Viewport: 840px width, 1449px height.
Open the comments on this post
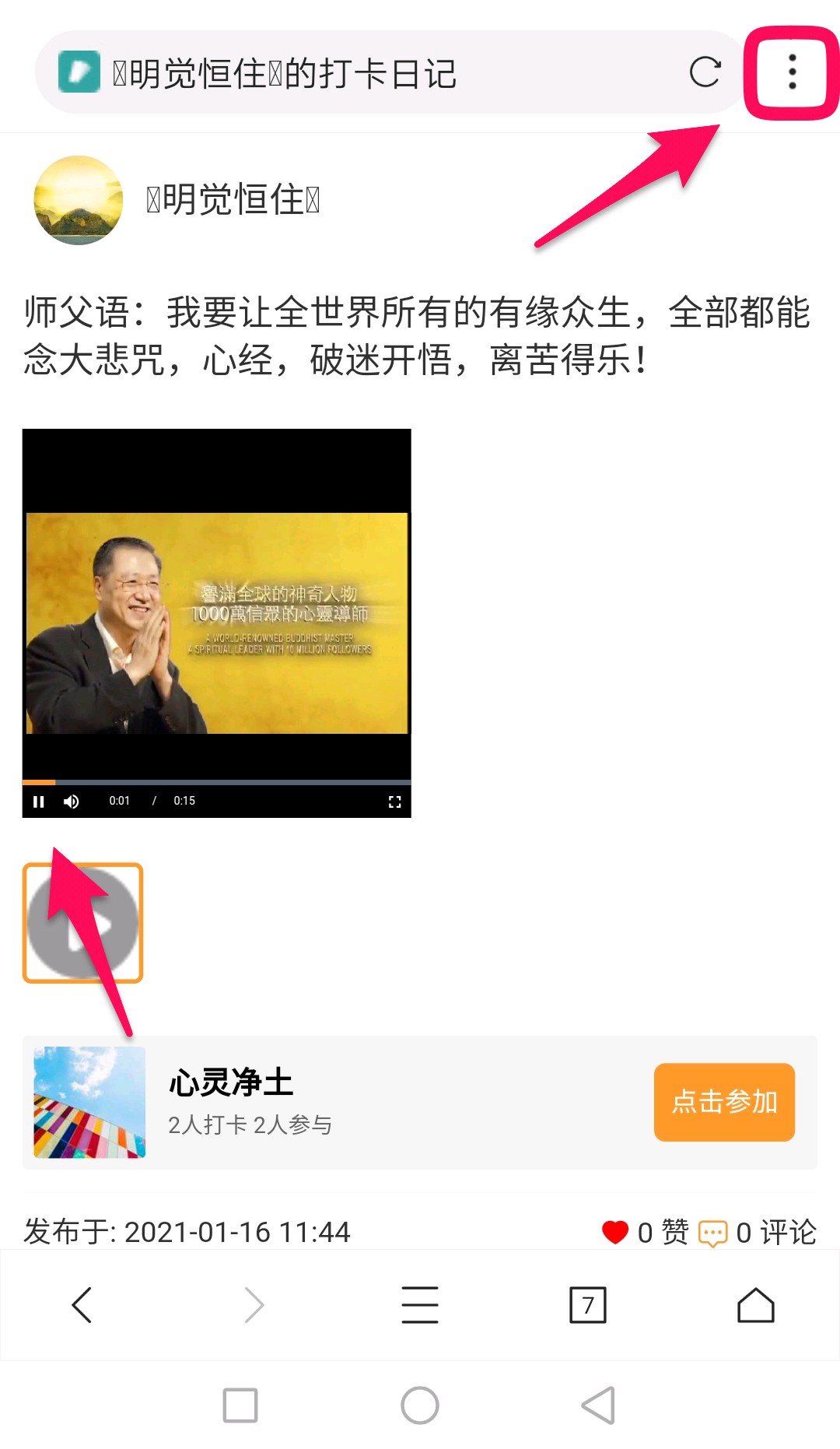(x=758, y=1233)
